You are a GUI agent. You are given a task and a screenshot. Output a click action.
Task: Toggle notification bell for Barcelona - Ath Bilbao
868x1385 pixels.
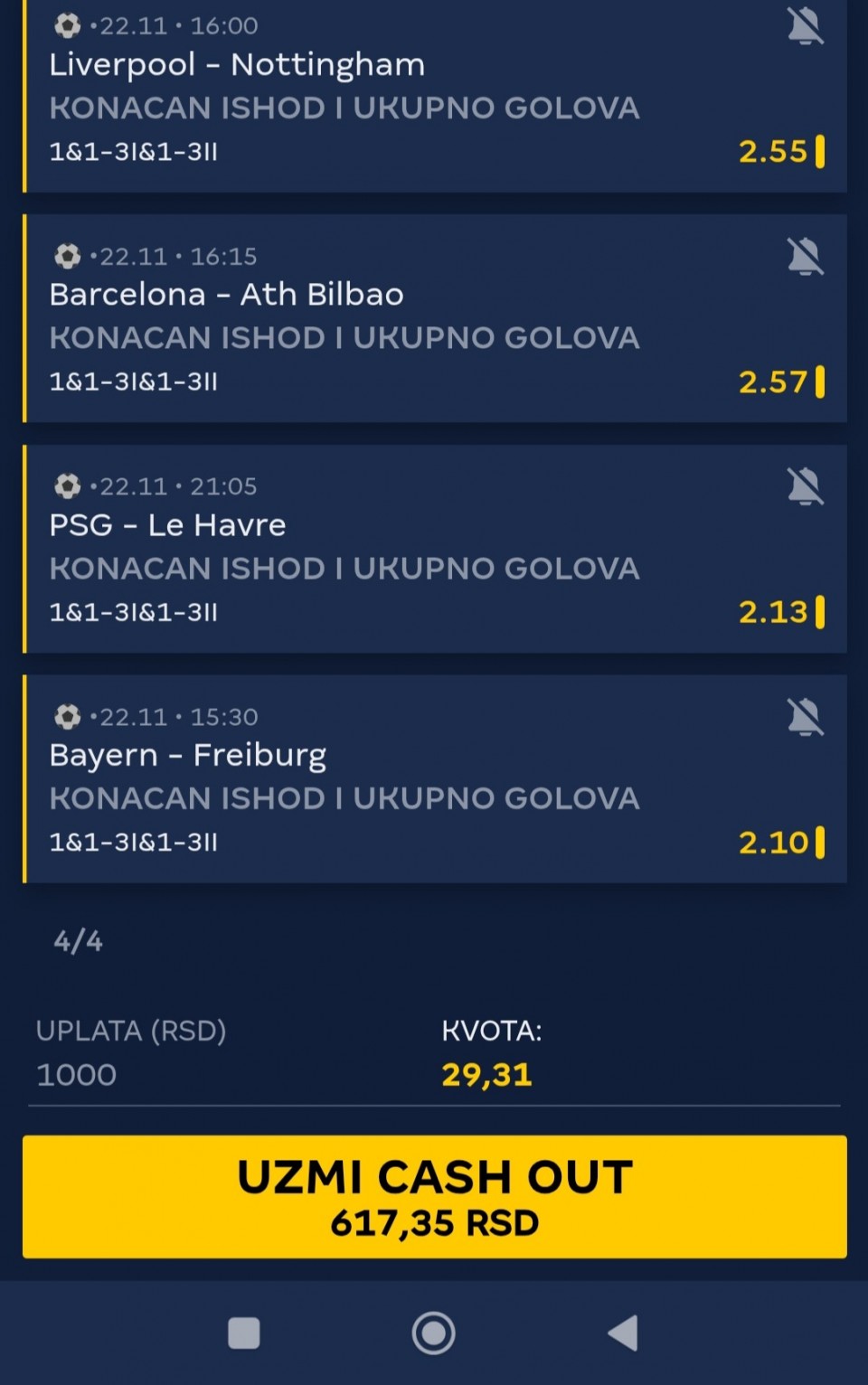[805, 257]
